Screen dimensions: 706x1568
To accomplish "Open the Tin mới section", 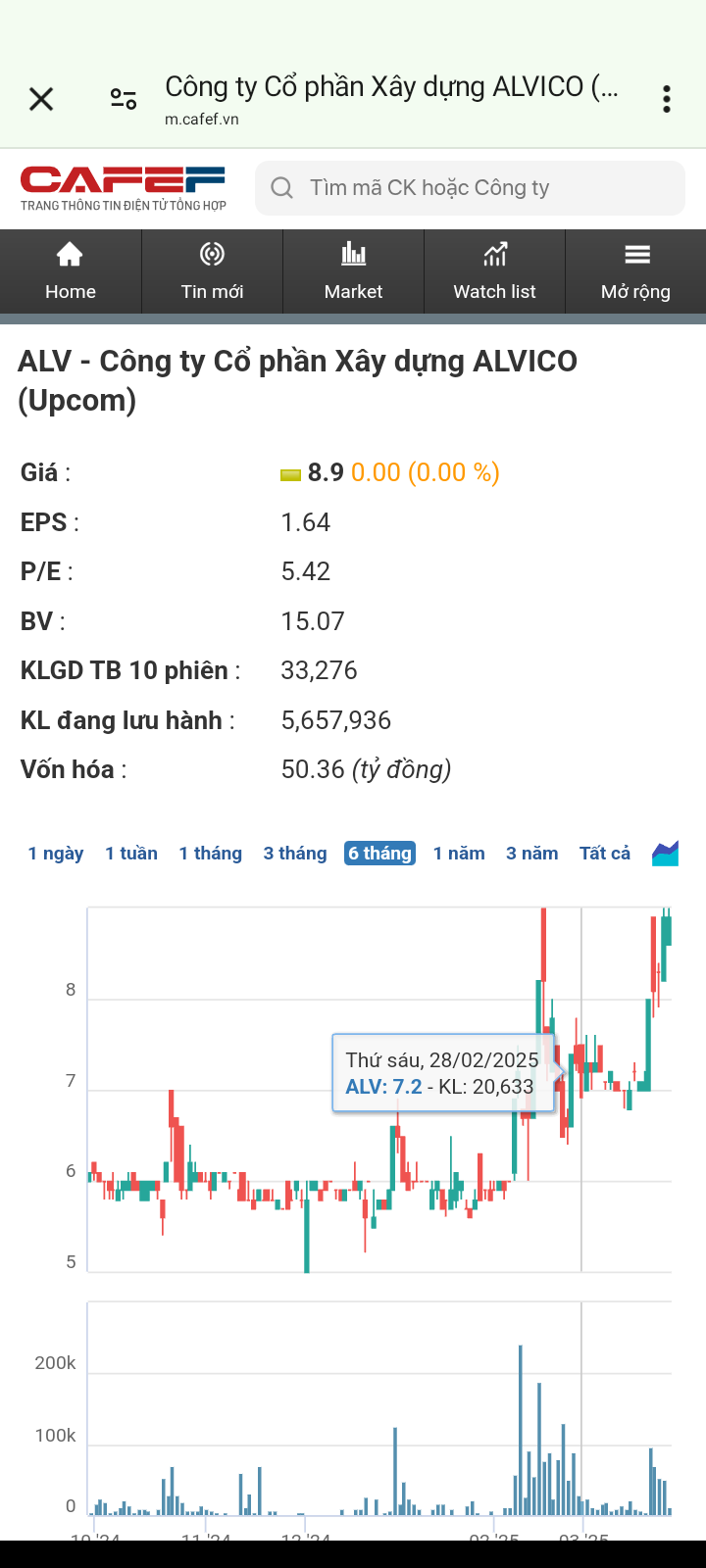I will (212, 271).
